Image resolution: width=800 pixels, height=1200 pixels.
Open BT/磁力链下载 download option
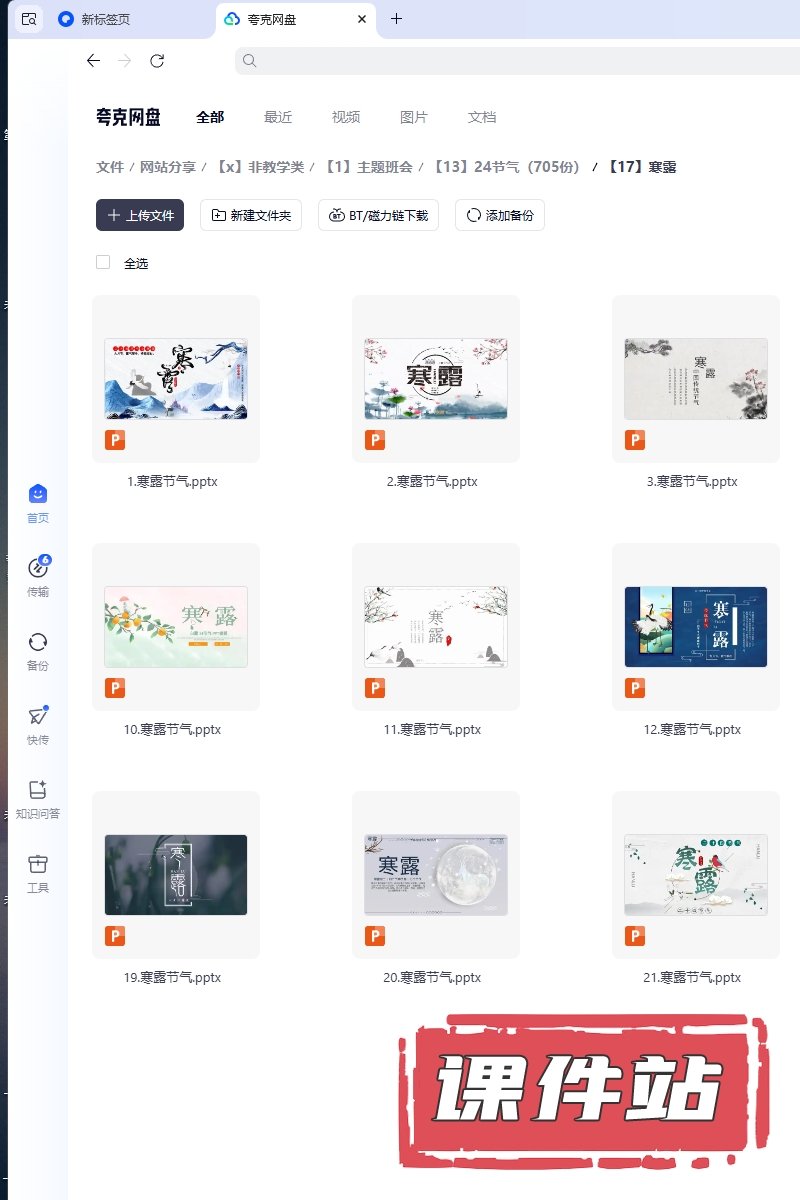[x=378, y=215]
